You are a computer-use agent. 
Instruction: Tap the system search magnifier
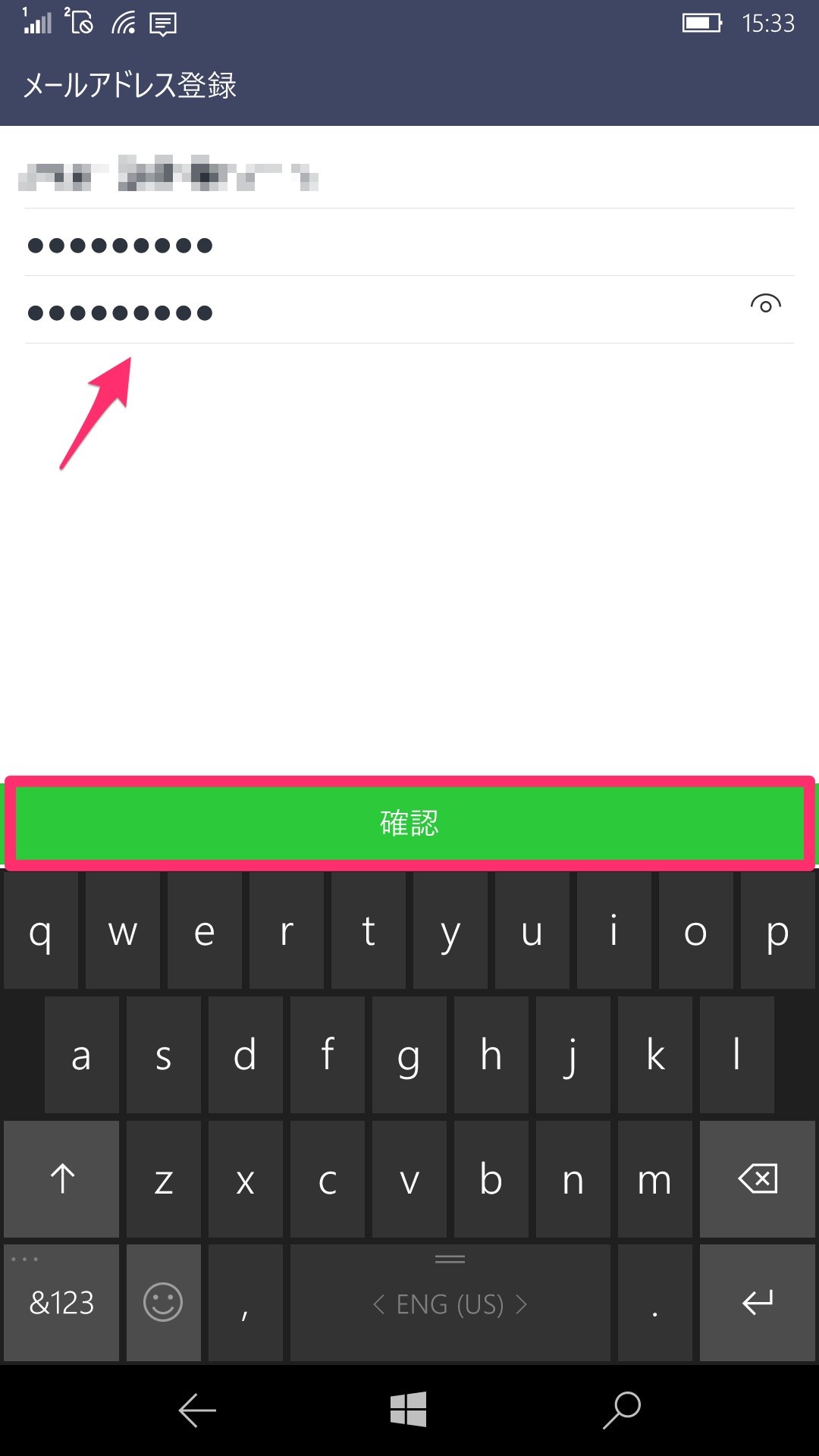coord(622,1410)
